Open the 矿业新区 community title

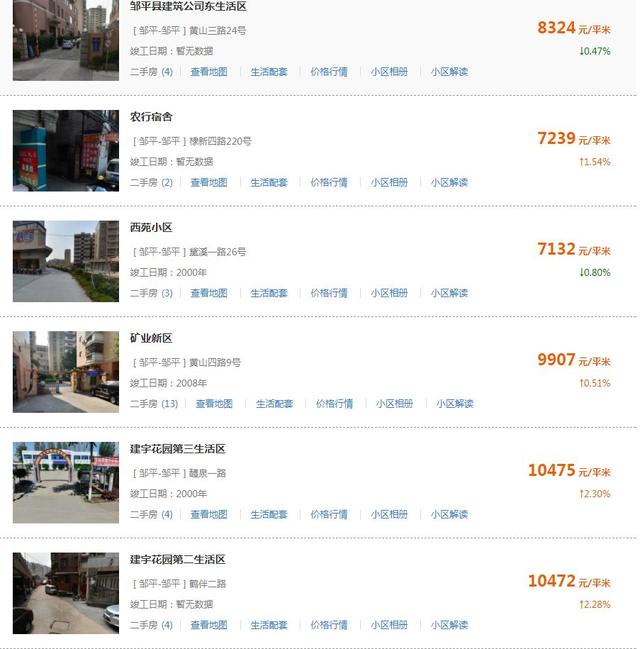(x=151, y=338)
